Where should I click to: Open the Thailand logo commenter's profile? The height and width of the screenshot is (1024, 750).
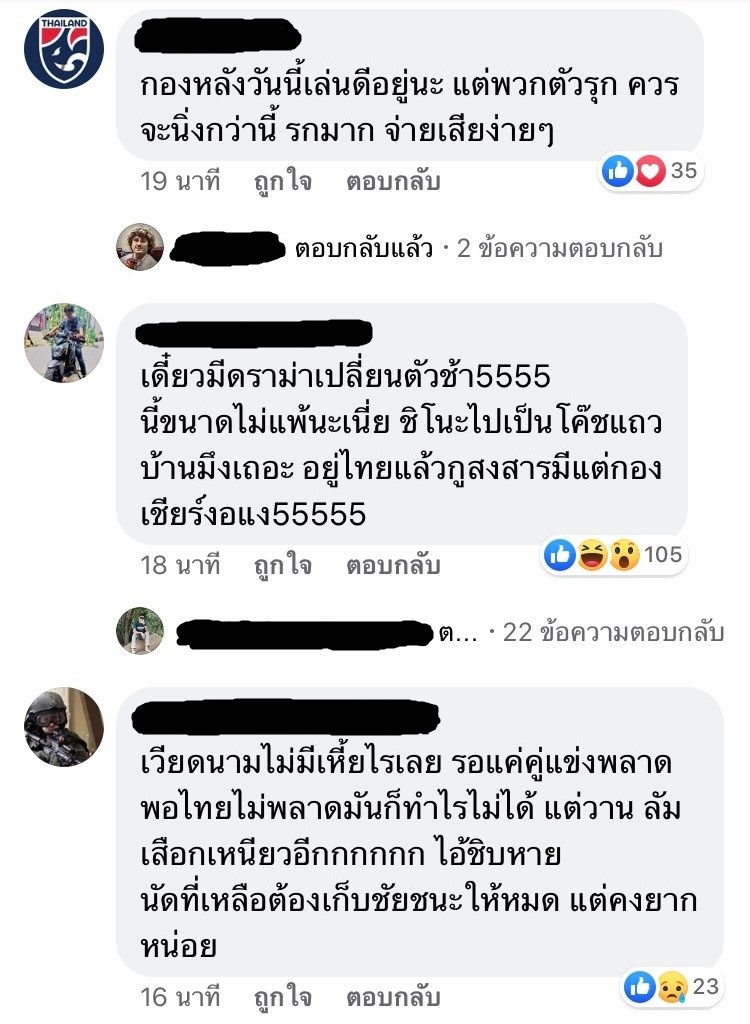click(x=64, y=49)
